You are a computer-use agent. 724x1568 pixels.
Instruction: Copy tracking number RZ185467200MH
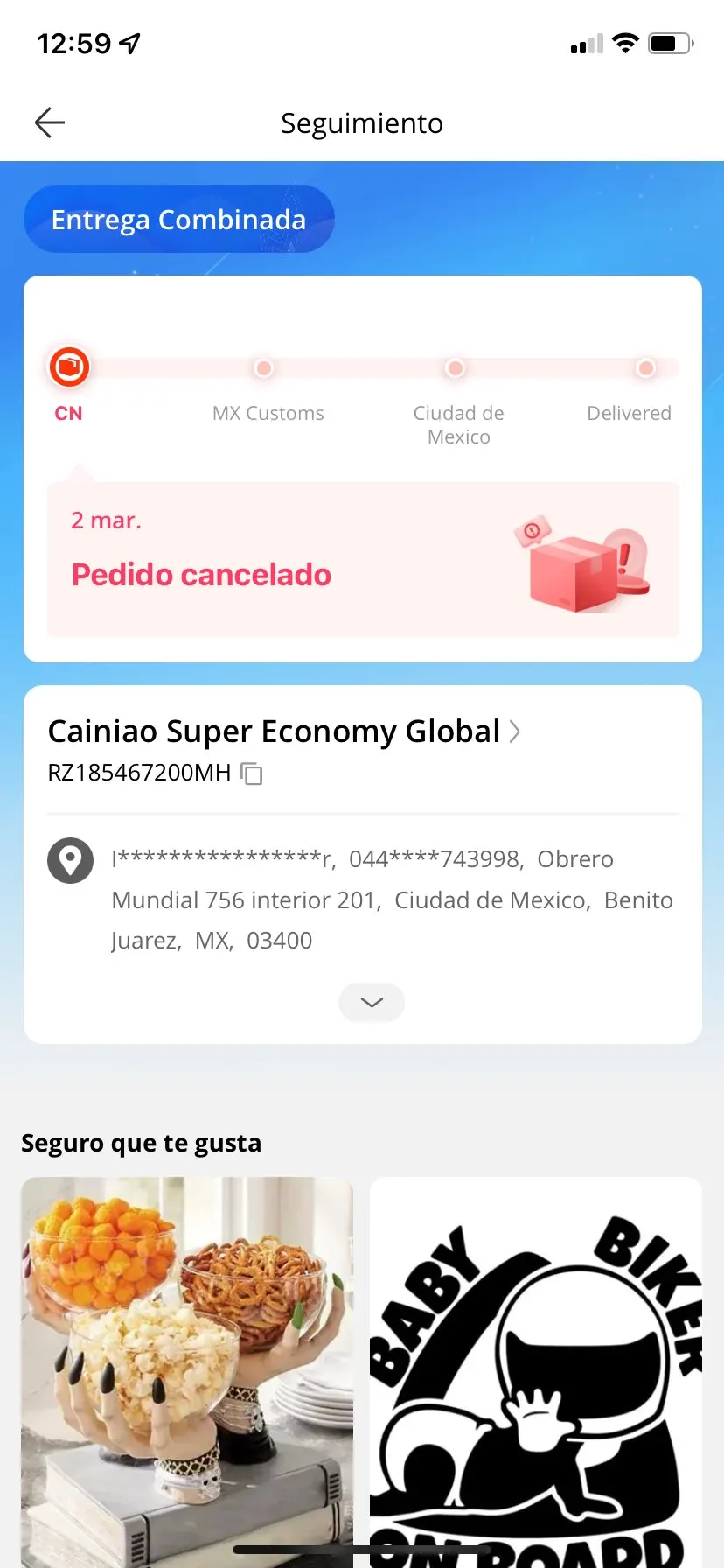tap(252, 773)
